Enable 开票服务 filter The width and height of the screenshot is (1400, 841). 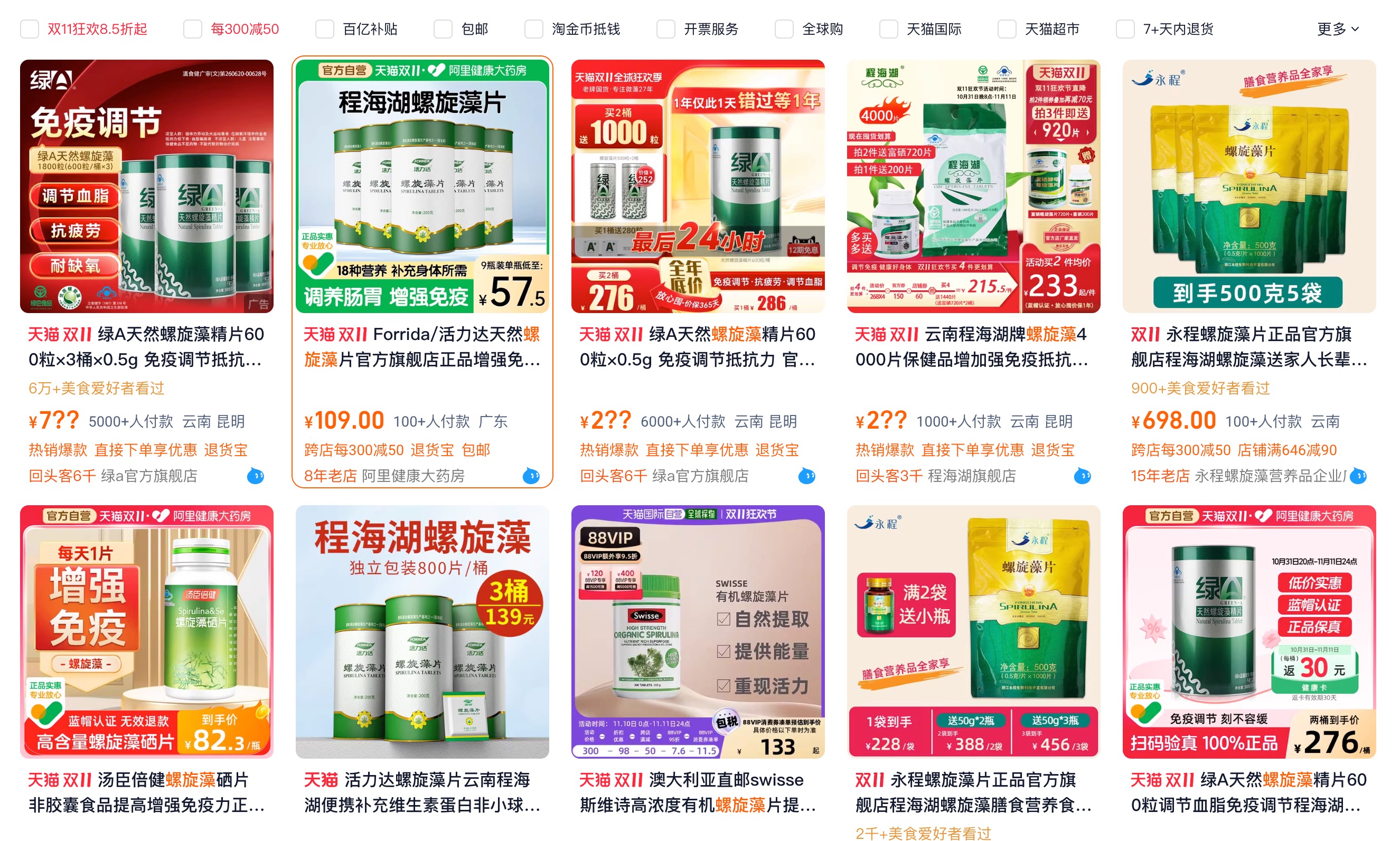[666, 29]
